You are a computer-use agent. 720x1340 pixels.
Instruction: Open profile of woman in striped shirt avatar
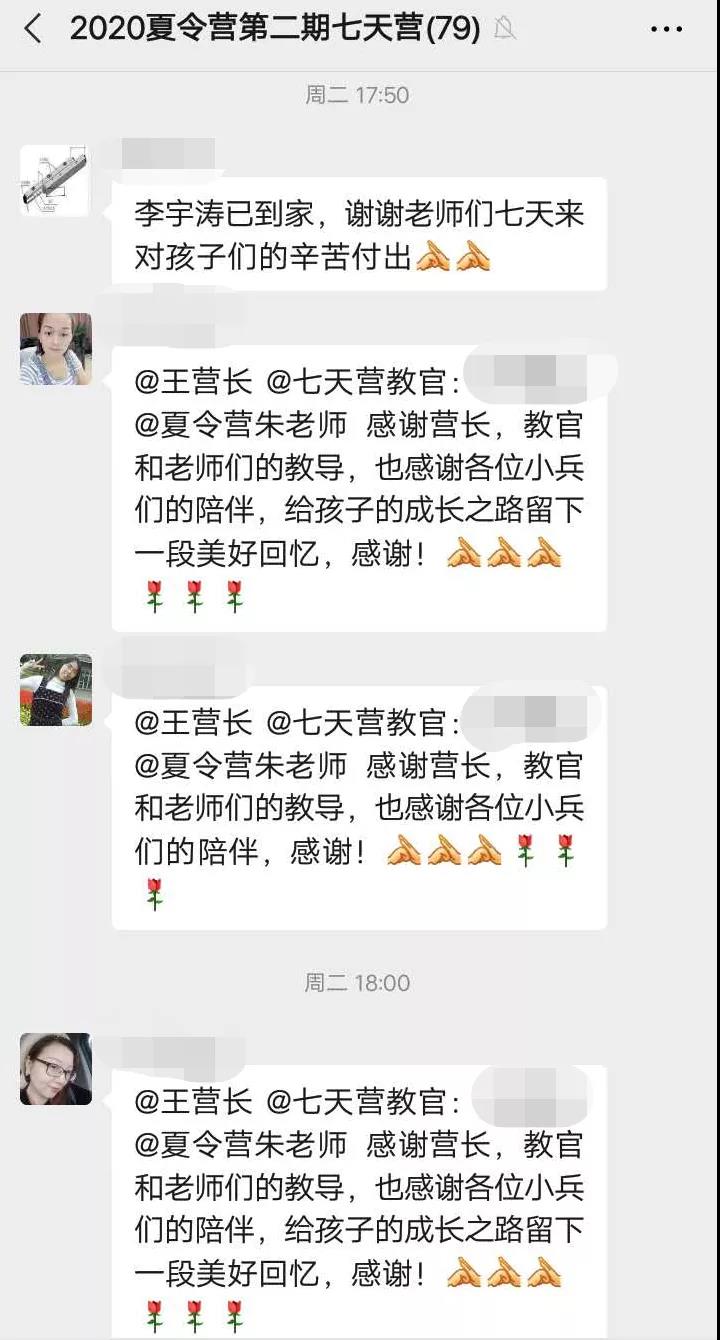[x=56, y=349]
